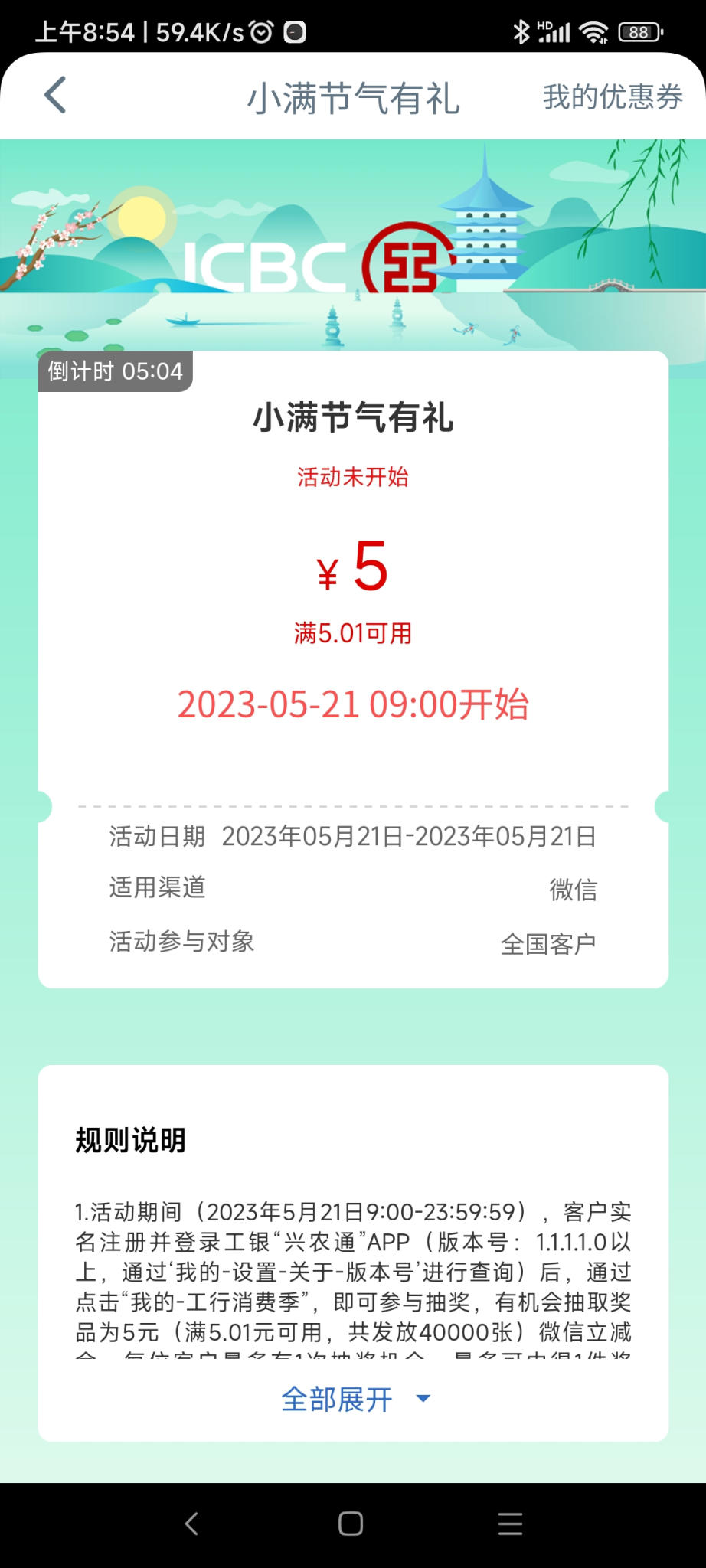
Task: Tap the system back button
Action: (191, 1524)
